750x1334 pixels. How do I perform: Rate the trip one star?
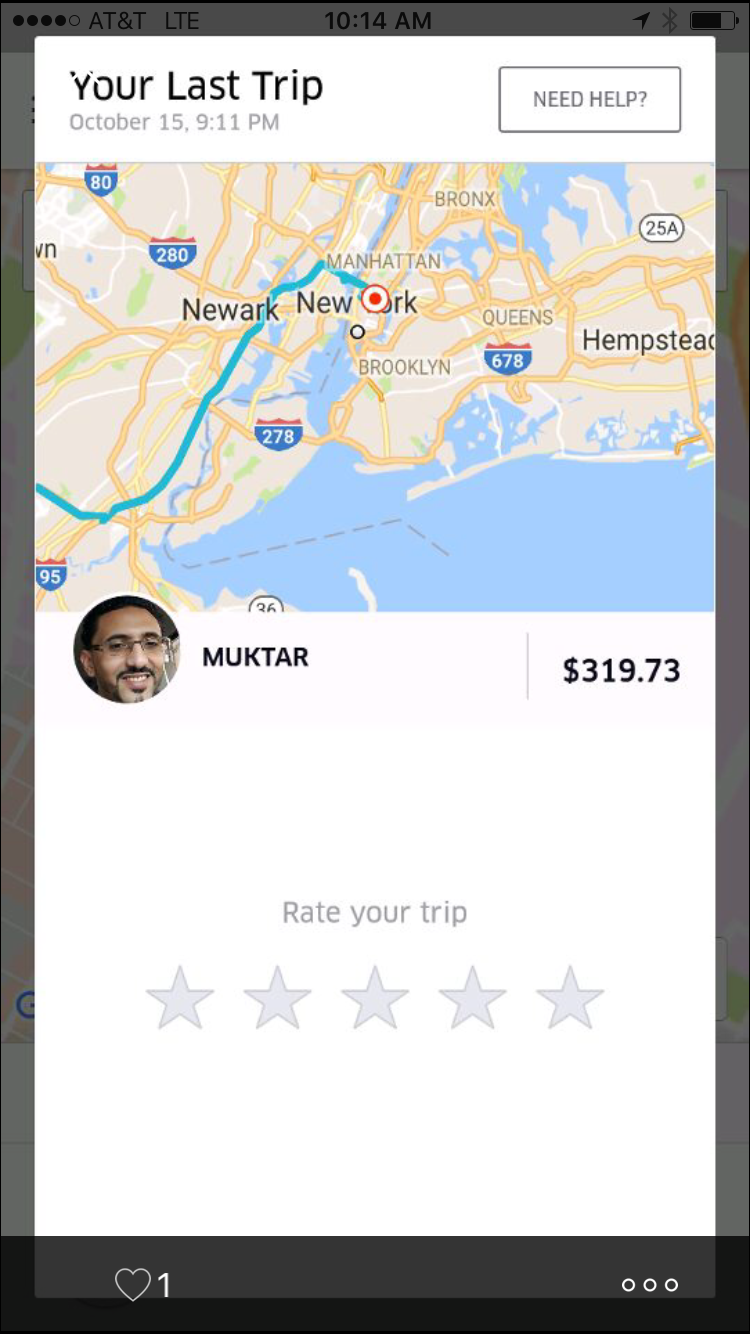click(180, 998)
